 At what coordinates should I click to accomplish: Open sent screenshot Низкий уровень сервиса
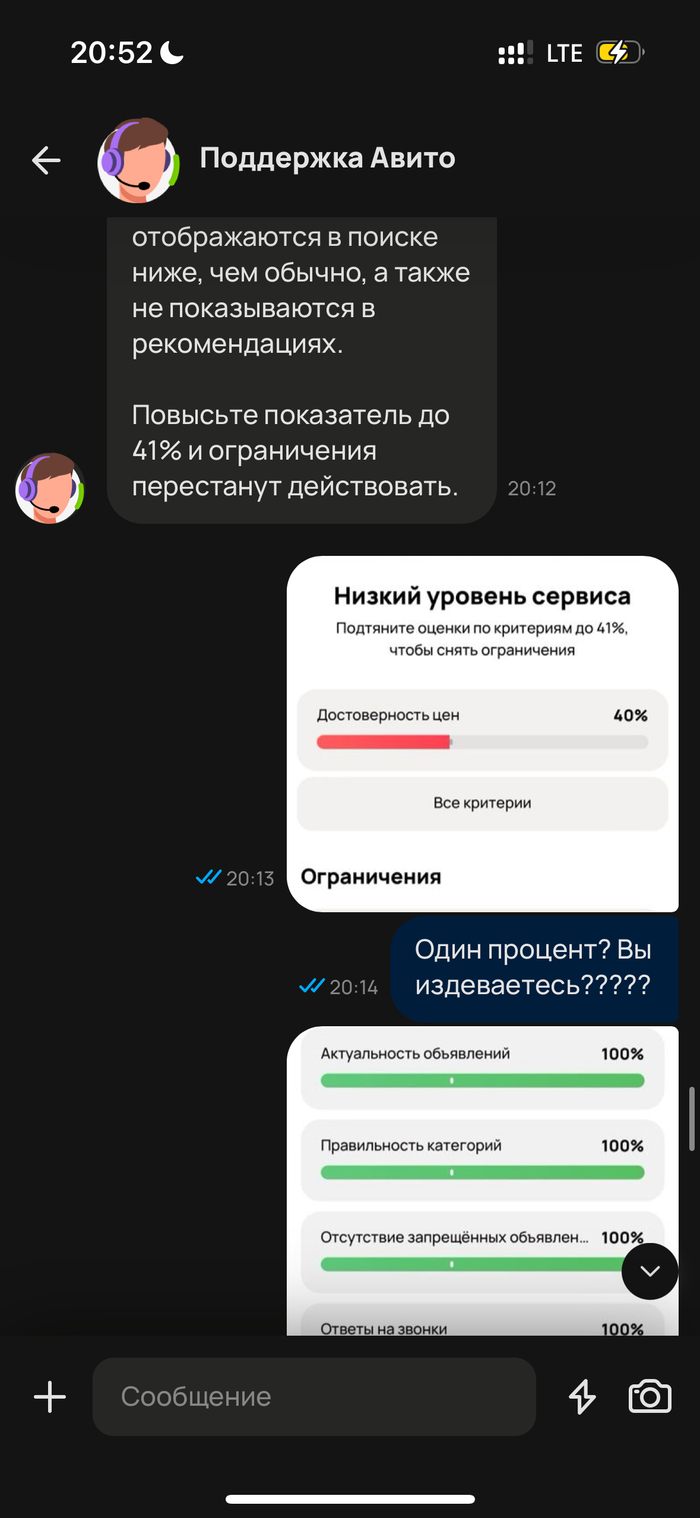(x=482, y=733)
